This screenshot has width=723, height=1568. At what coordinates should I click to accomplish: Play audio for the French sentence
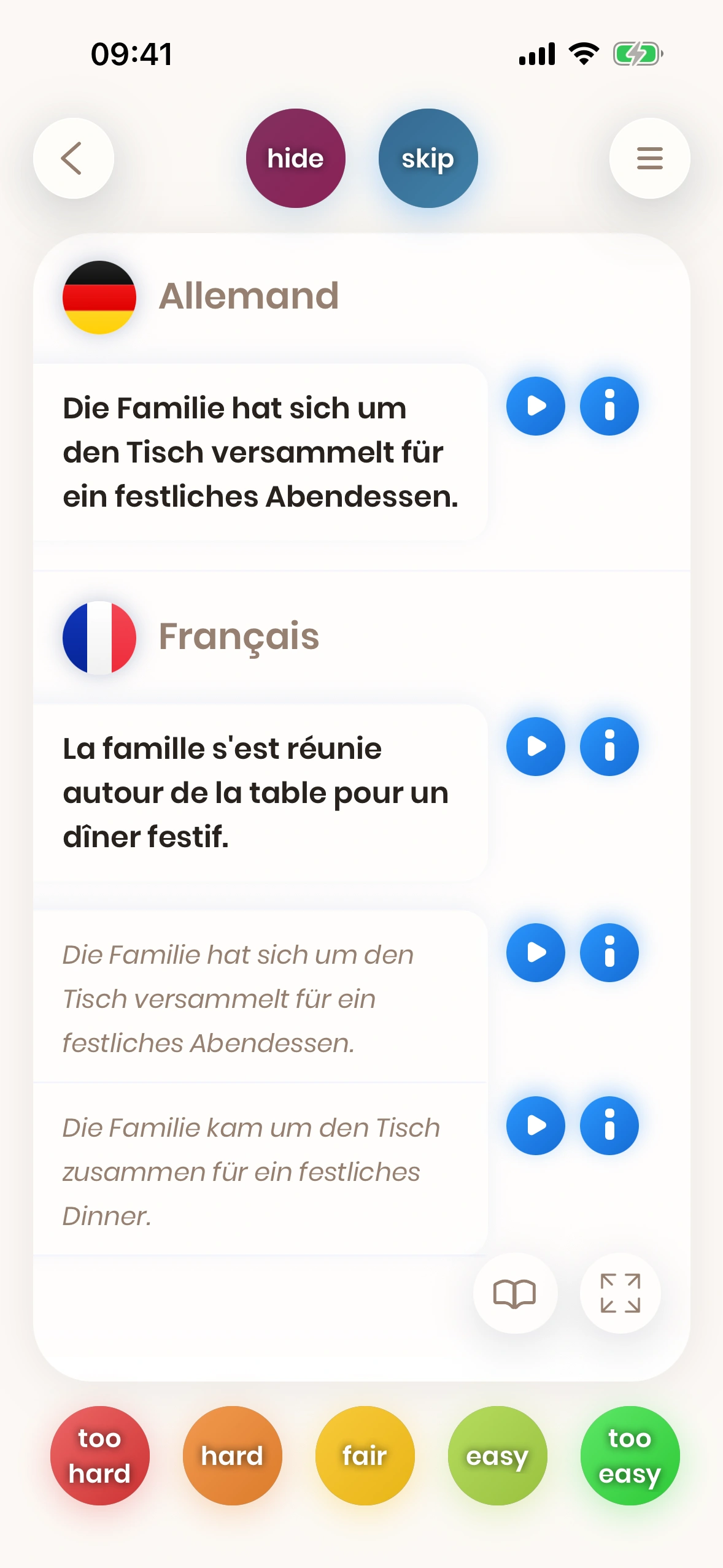(x=535, y=747)
